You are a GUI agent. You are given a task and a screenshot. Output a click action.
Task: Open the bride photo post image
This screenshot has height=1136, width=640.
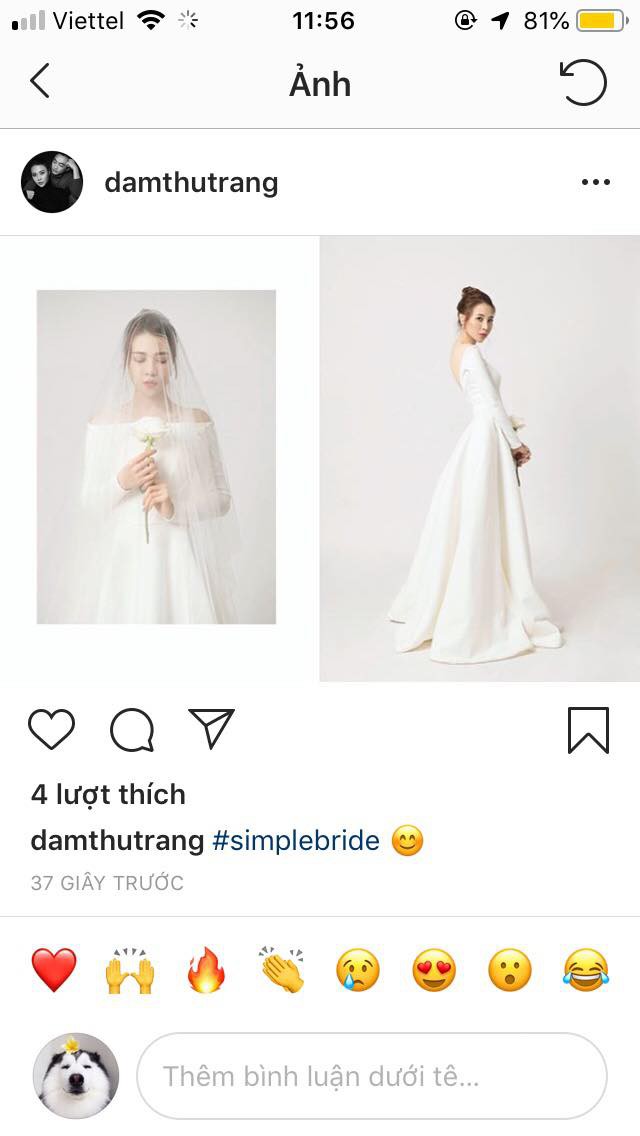320,459
